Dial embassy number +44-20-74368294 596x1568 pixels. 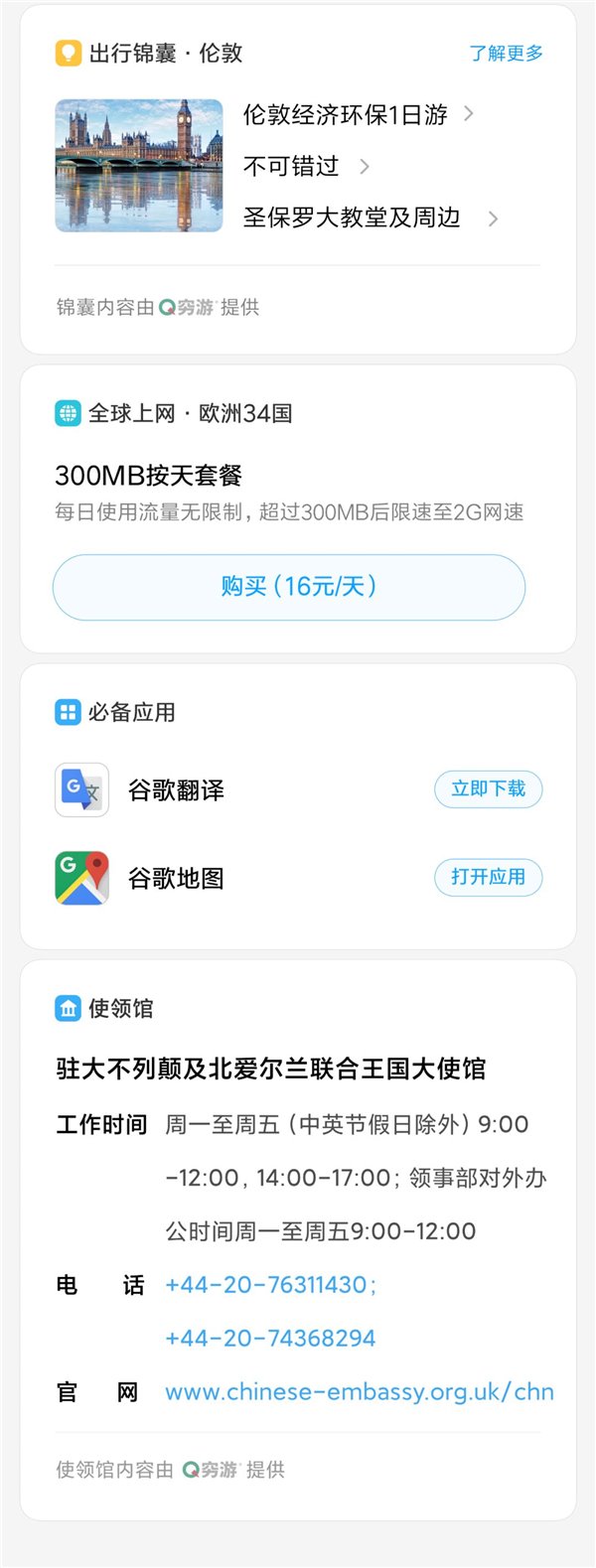(270, 1339)
